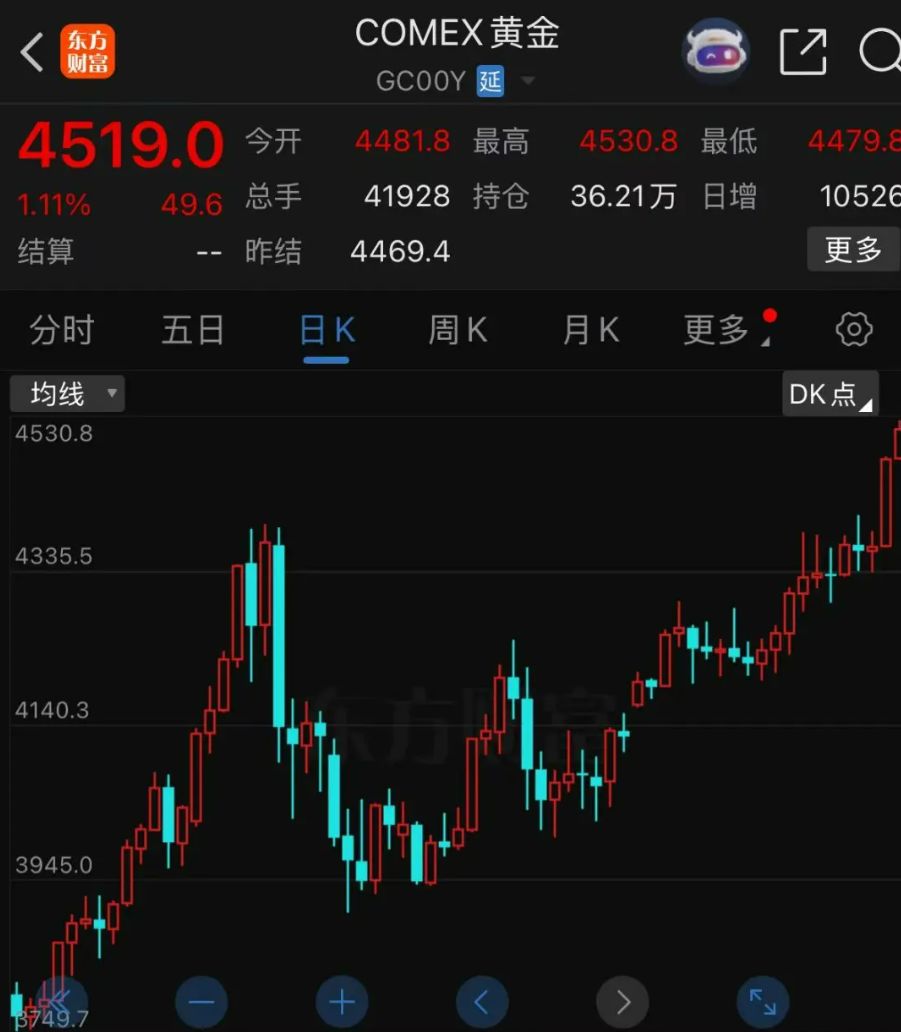Image resolution: width=901 pixels, height=1032 pixels.
Task: Select the 月K chart view
Action: 589,330
